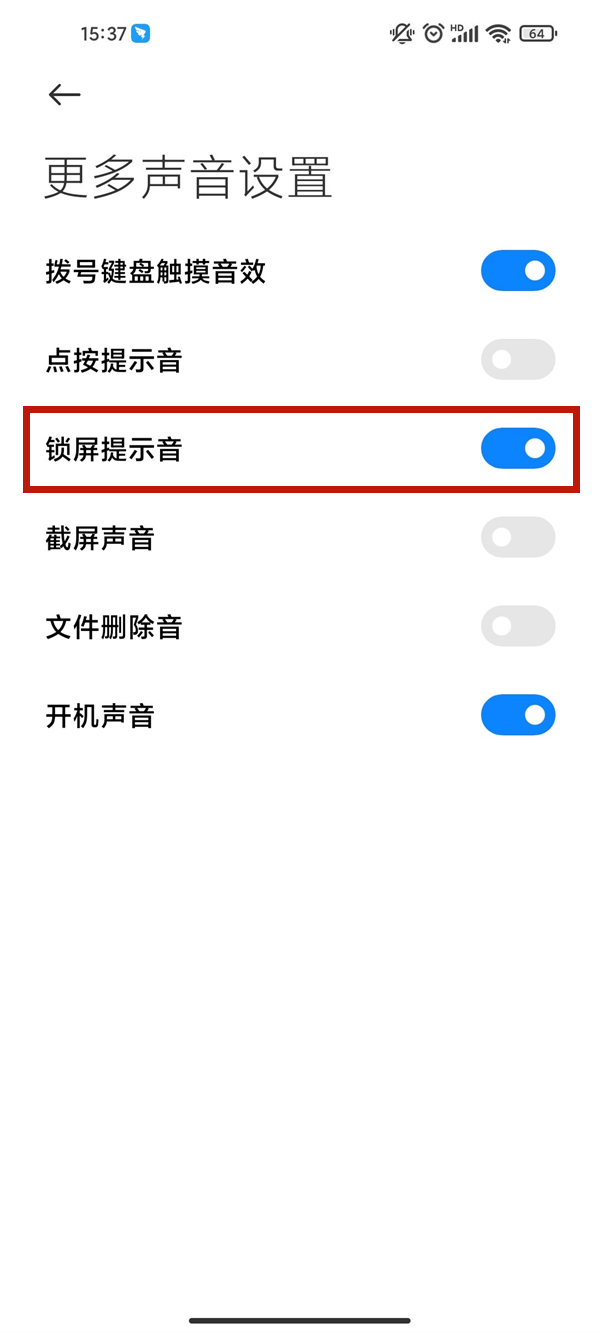This screenshot has width=600, height=1333.
Task: Disable the 锁屏提示音 switch
Action: (517, 449)
